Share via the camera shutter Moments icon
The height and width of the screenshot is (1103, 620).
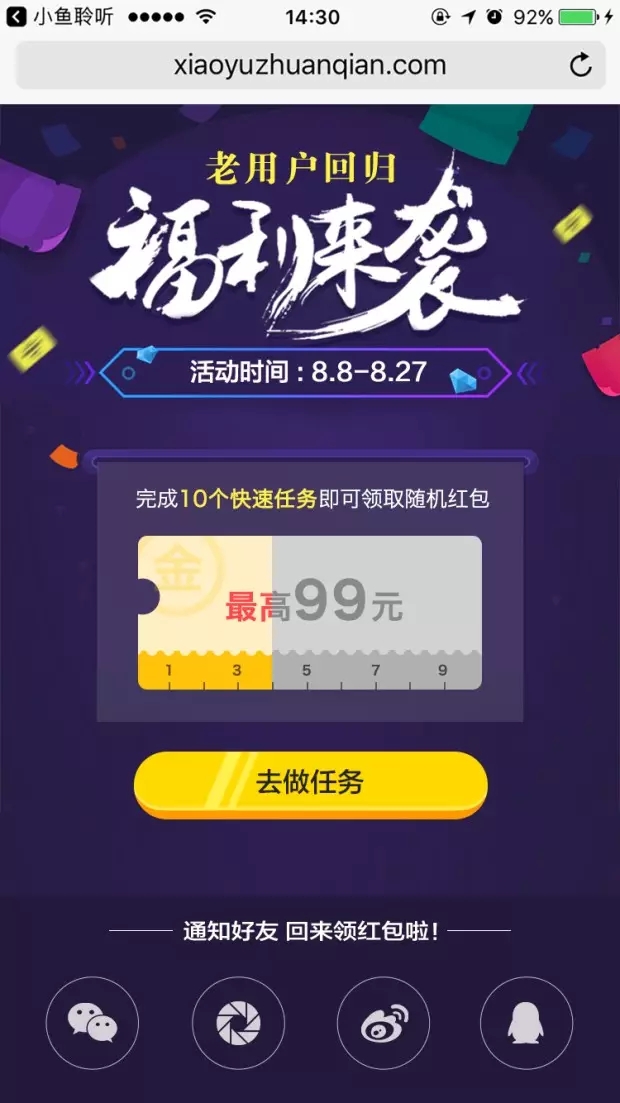pos(238,1022)
